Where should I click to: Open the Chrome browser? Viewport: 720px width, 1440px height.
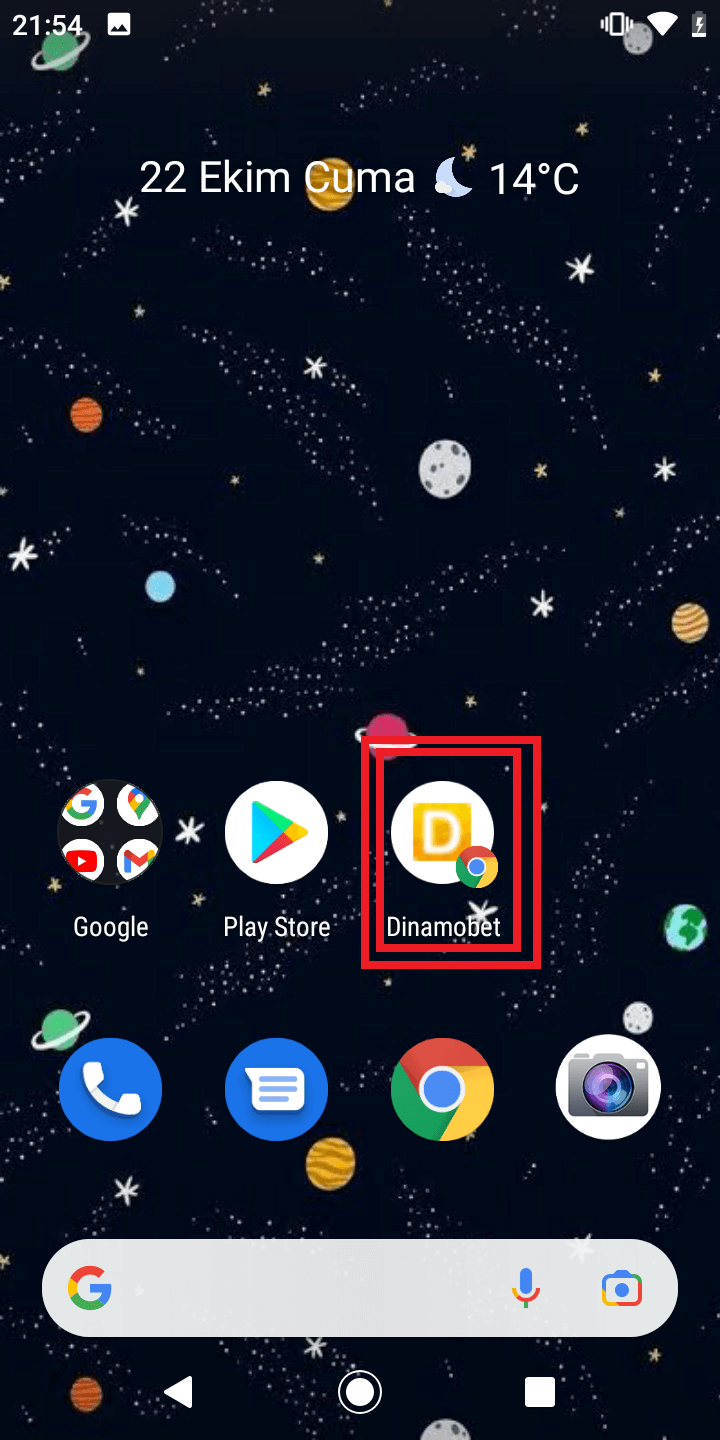(442, 1089)
